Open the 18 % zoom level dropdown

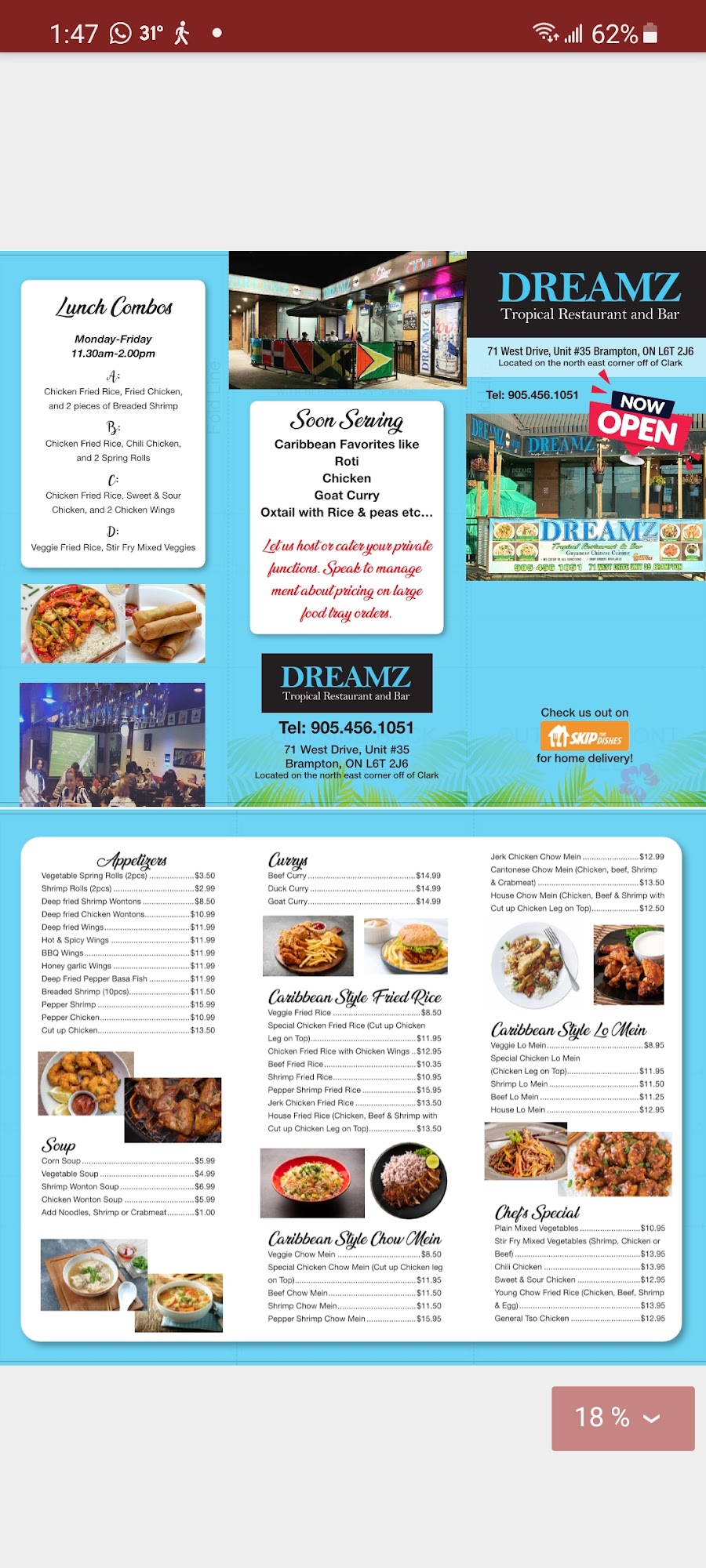(x=623, y=1417)
